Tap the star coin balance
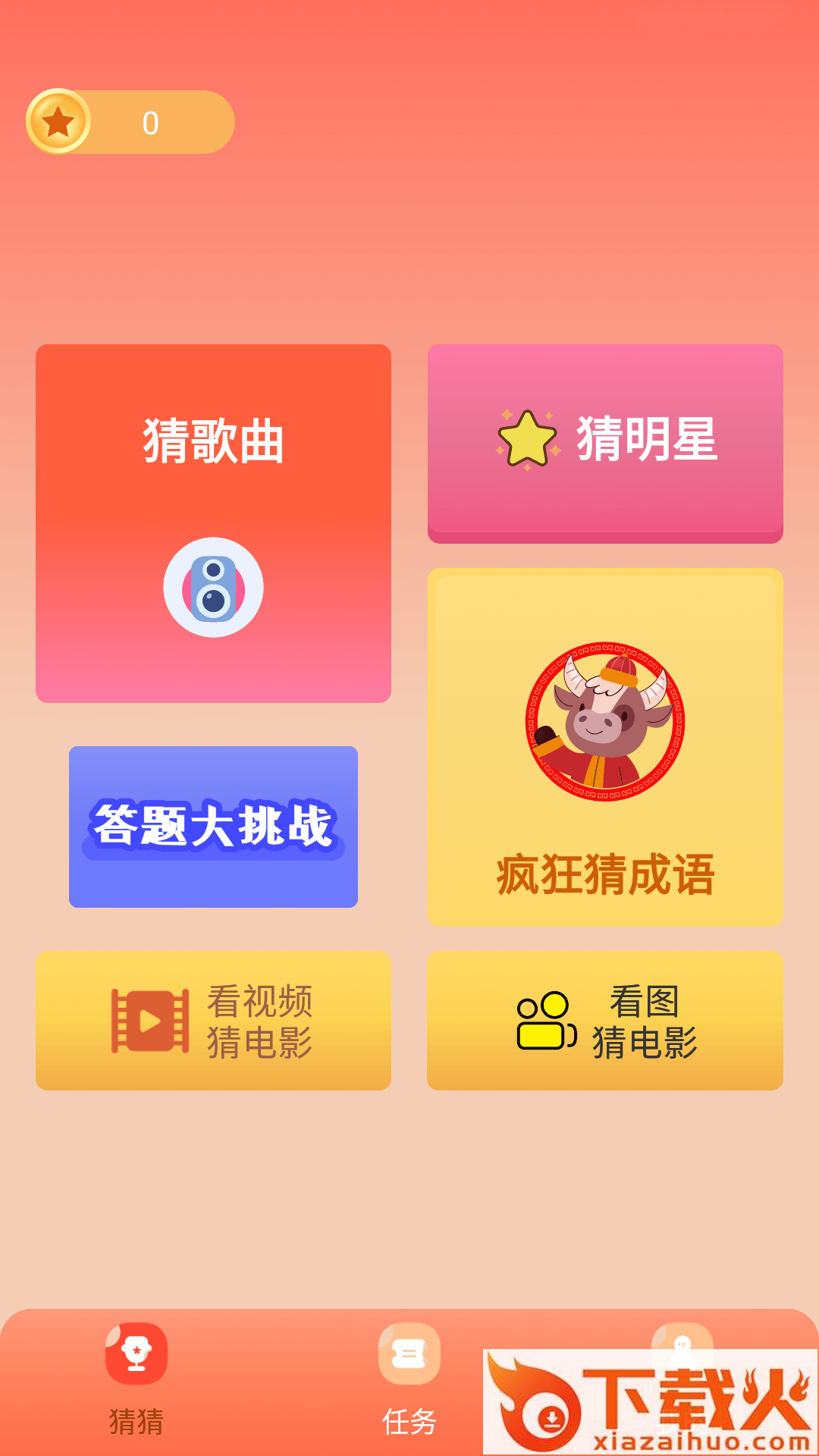This screenshot has width=819, height=1456. (130, 122)
